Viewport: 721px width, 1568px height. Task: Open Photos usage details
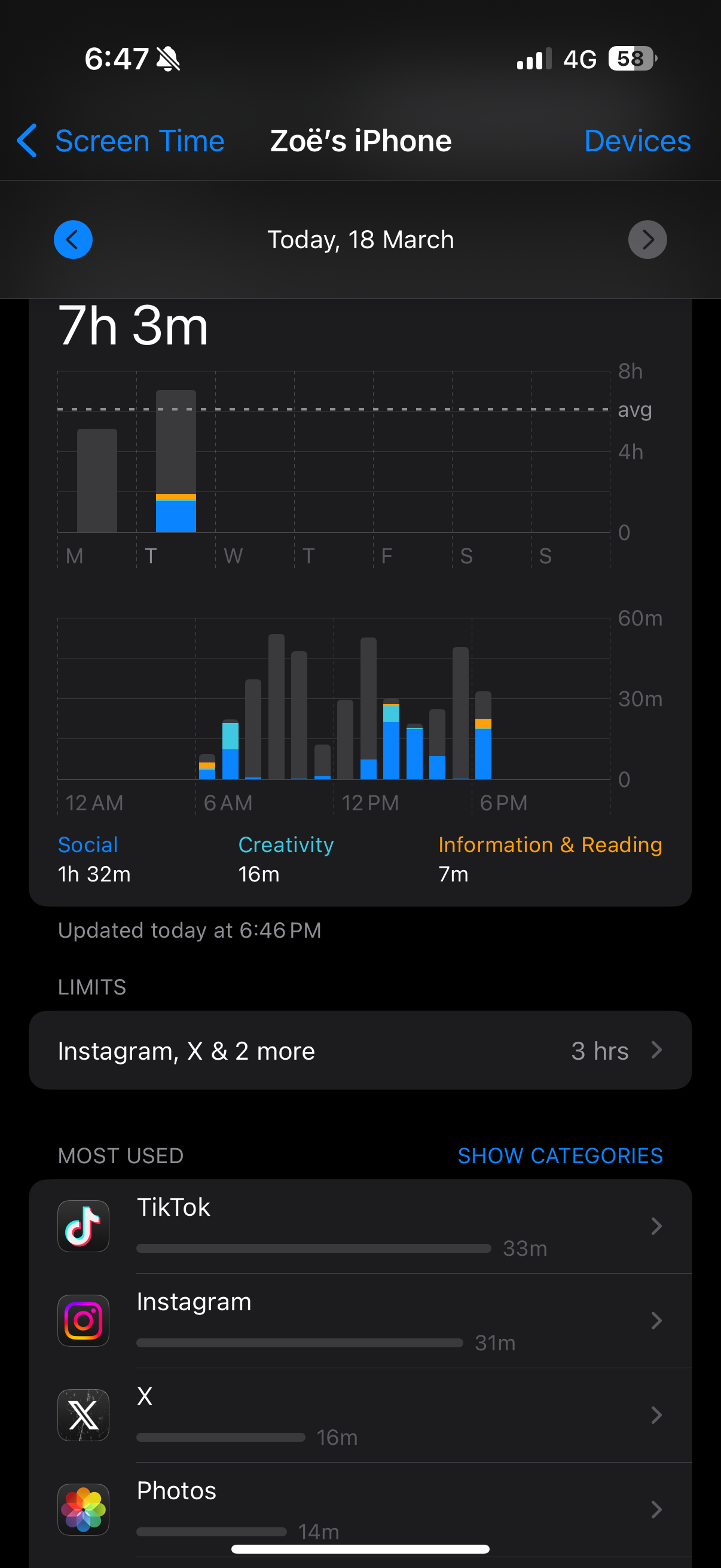(360, 1509)
